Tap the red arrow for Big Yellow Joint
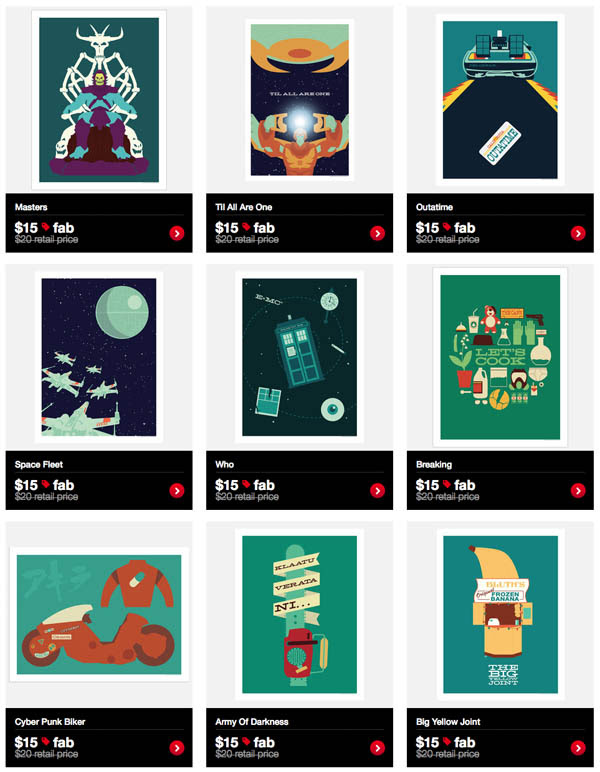Screen dimensions: 600x772 tap(577, 747)
